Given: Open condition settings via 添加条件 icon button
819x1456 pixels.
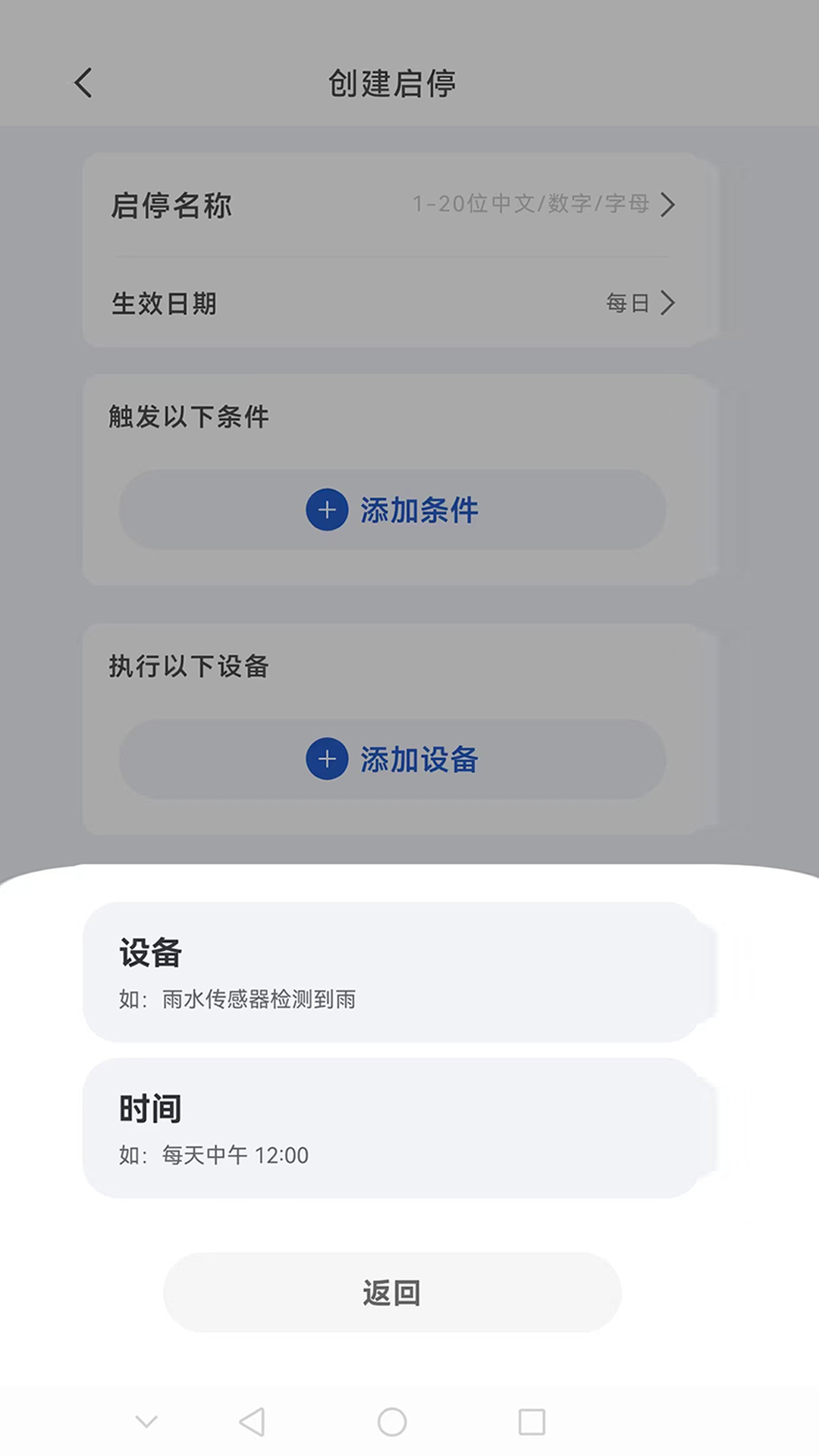Looking at the screenshot, I should [x=326, y=510].
